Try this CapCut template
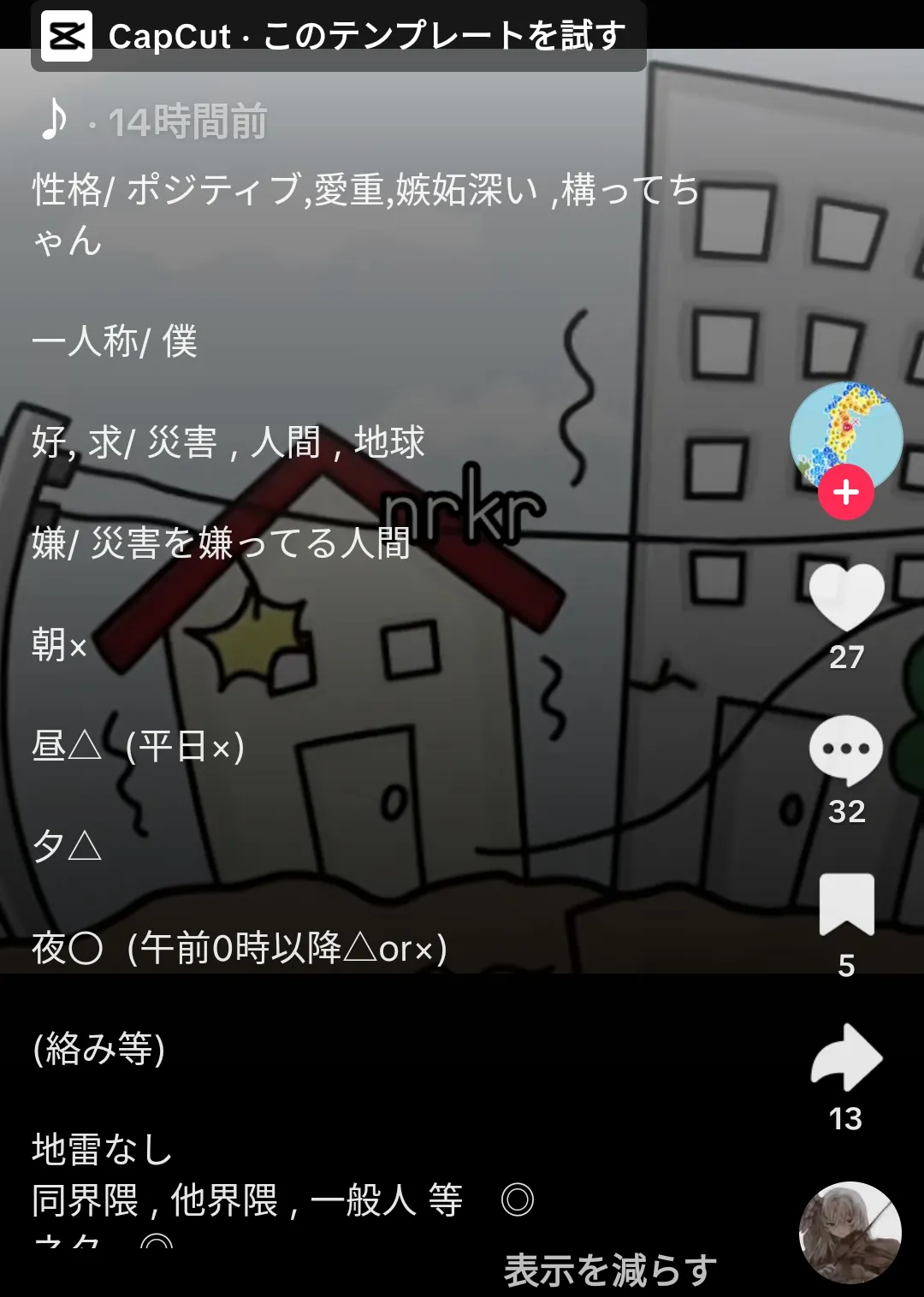The width and height of the screenshot is (924, 1297). 338,37
